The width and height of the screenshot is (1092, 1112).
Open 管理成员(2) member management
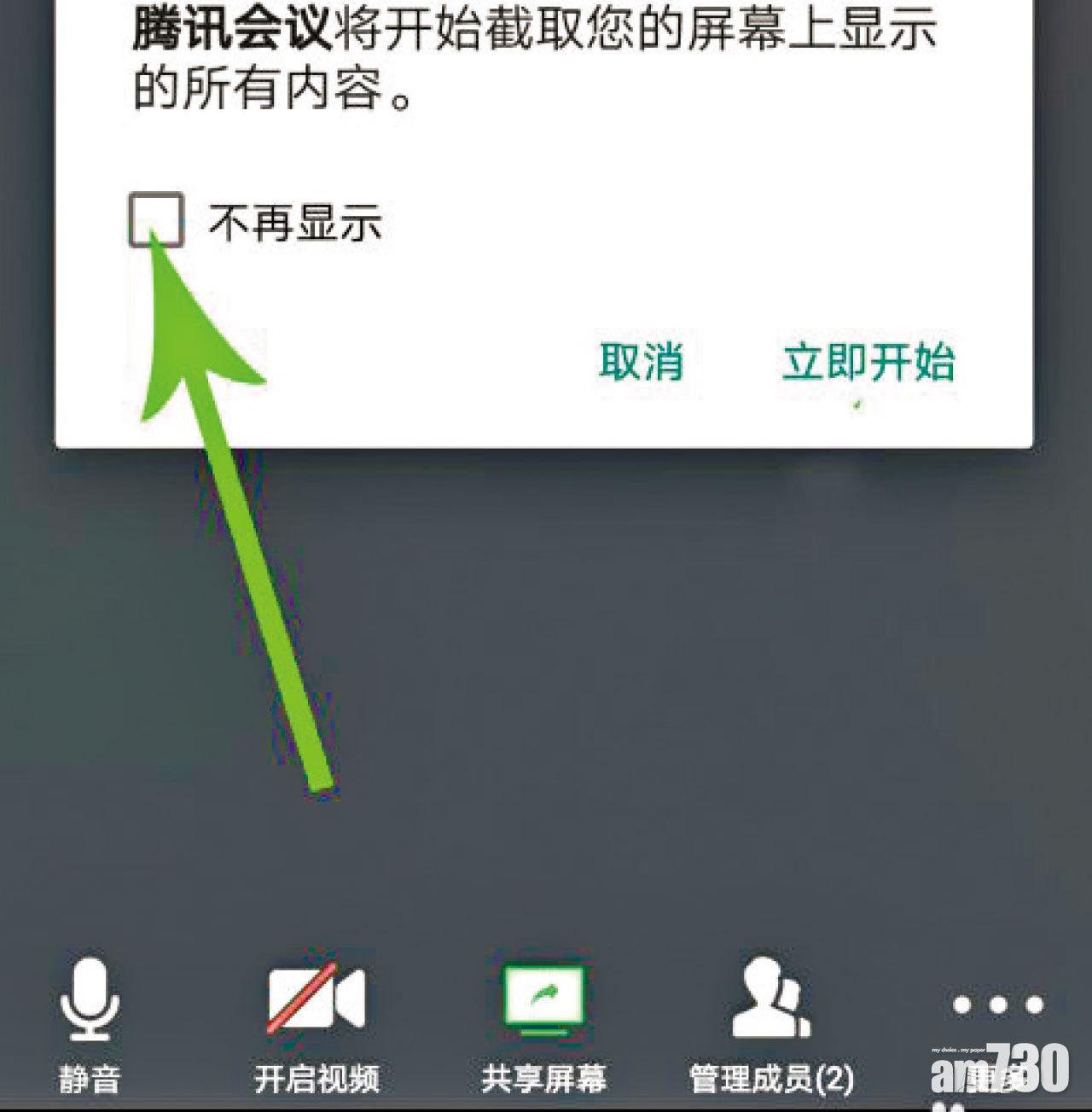(x=771, y=1024)
